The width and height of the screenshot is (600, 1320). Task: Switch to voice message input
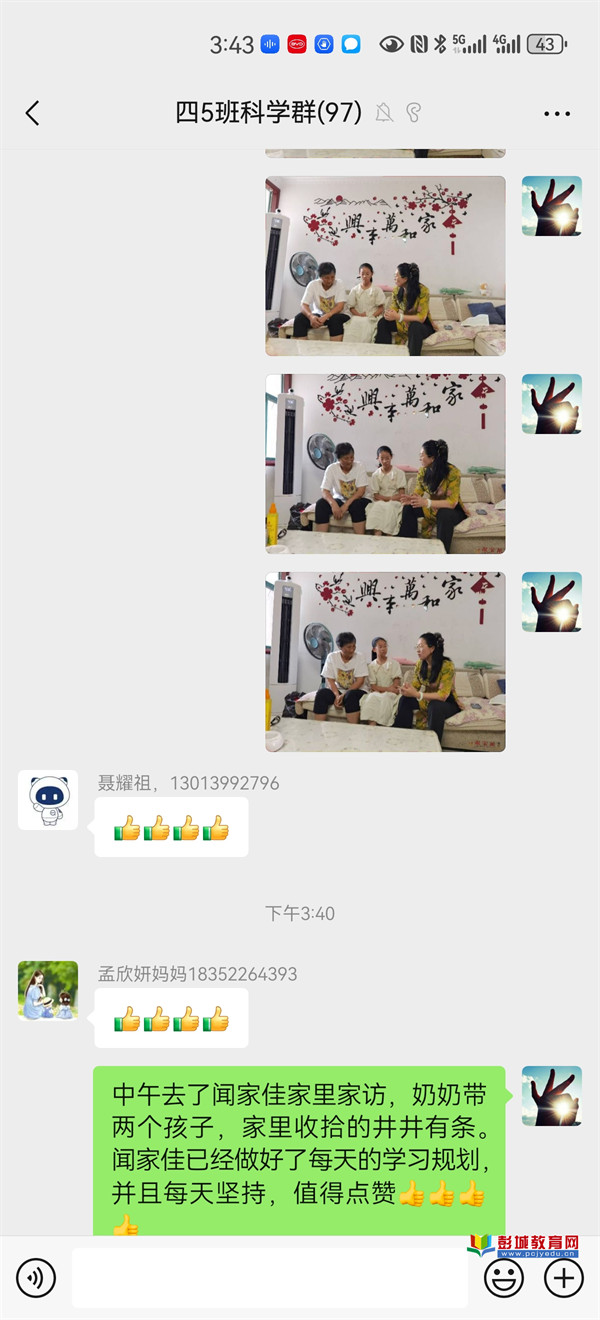click(36, 1277)
